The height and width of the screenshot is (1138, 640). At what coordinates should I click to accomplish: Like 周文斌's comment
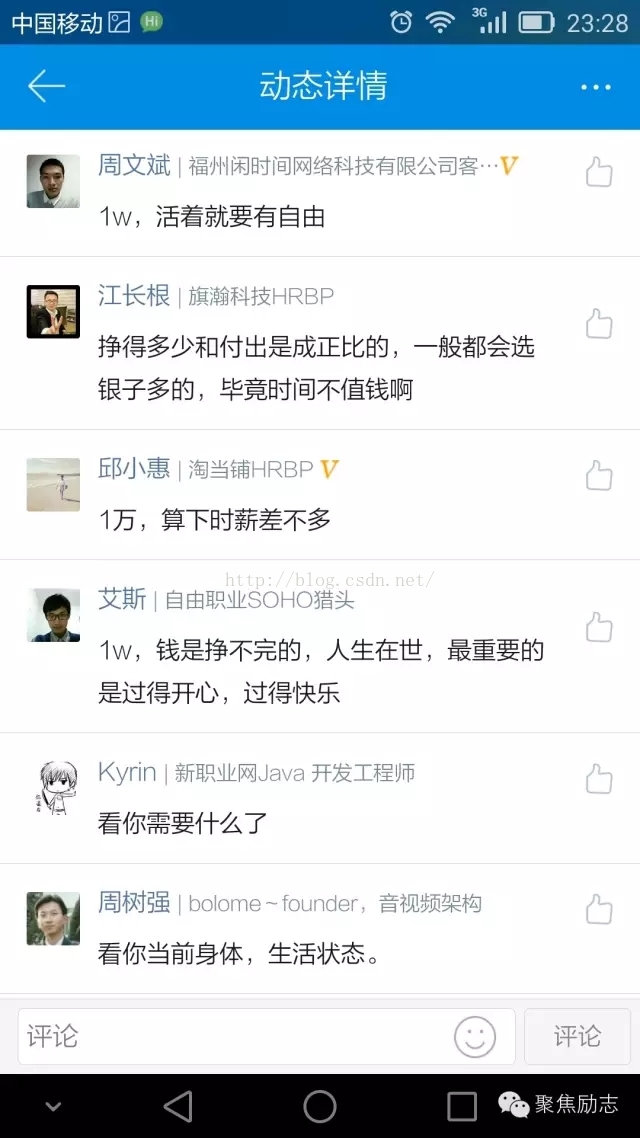coord(598,173)
